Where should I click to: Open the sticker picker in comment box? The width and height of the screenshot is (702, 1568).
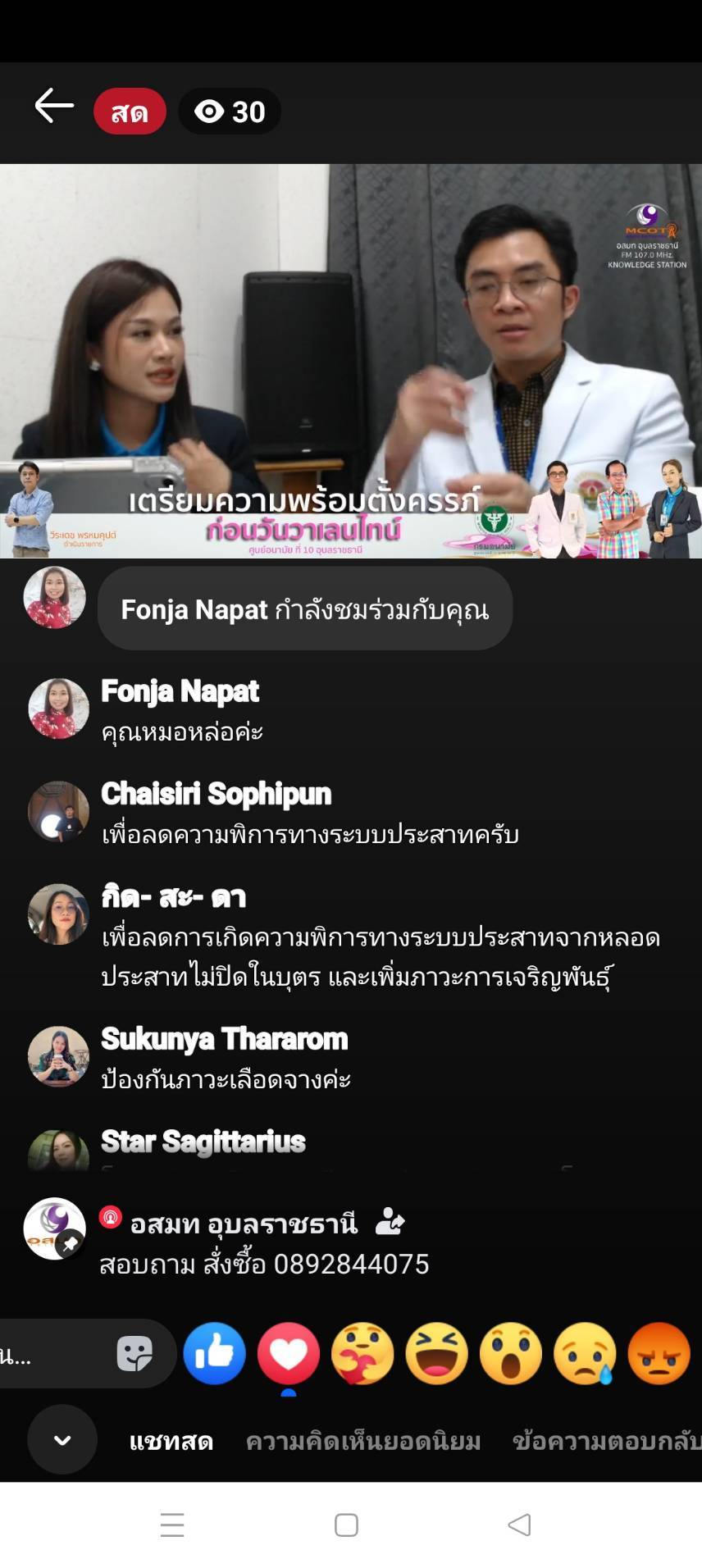tap(134, 1354)
